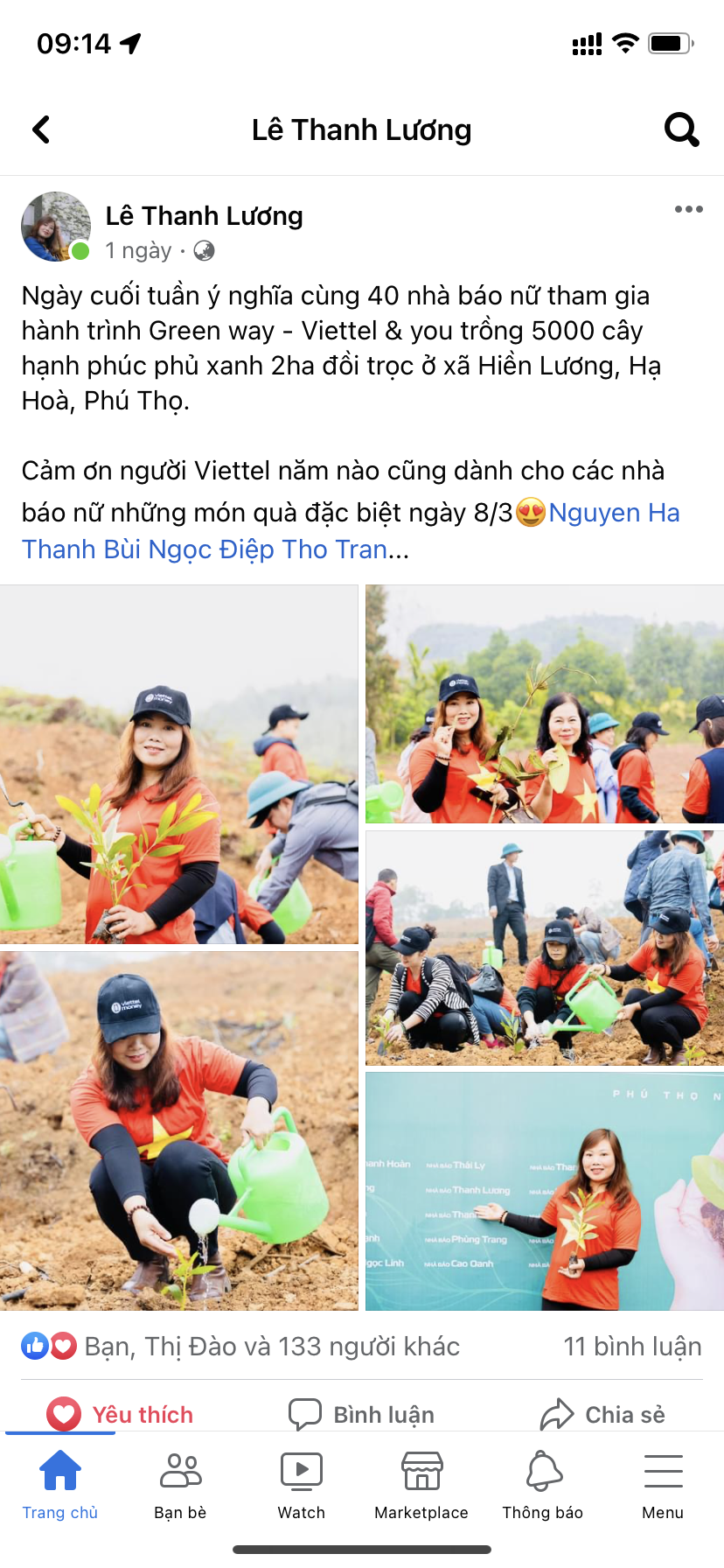This screenshot has height=1568, width=724.
Task: View the photo at the Phú Thọ backdrop
Action: (544, 1191)
